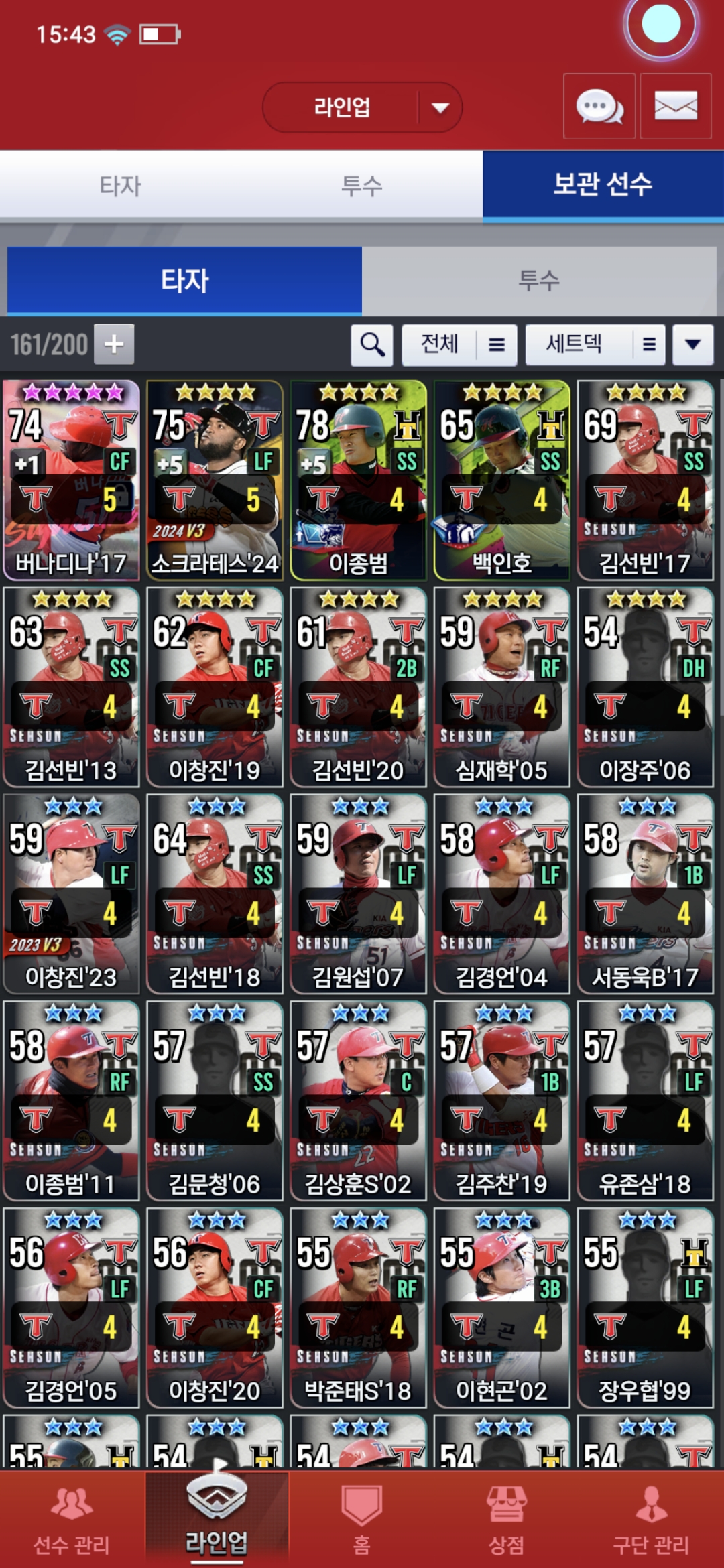Image resolution: width=724 pixels, height=1568 pixels.
Task: Switch to the top 타자 tab
Action: [120, 186]
